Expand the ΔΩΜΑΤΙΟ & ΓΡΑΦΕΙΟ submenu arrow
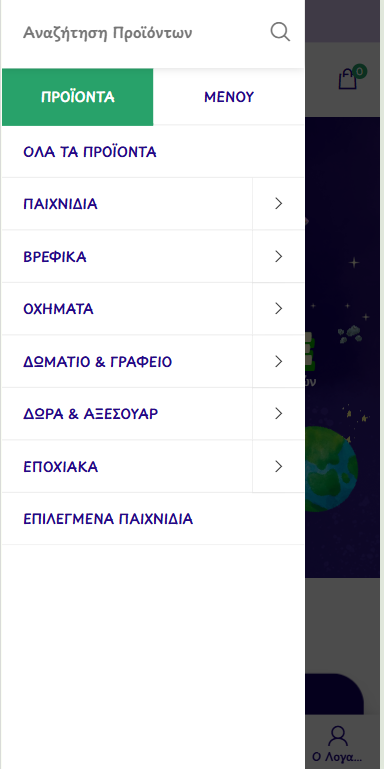The width and height of the screenshot is (384, 769). (279, 361)
